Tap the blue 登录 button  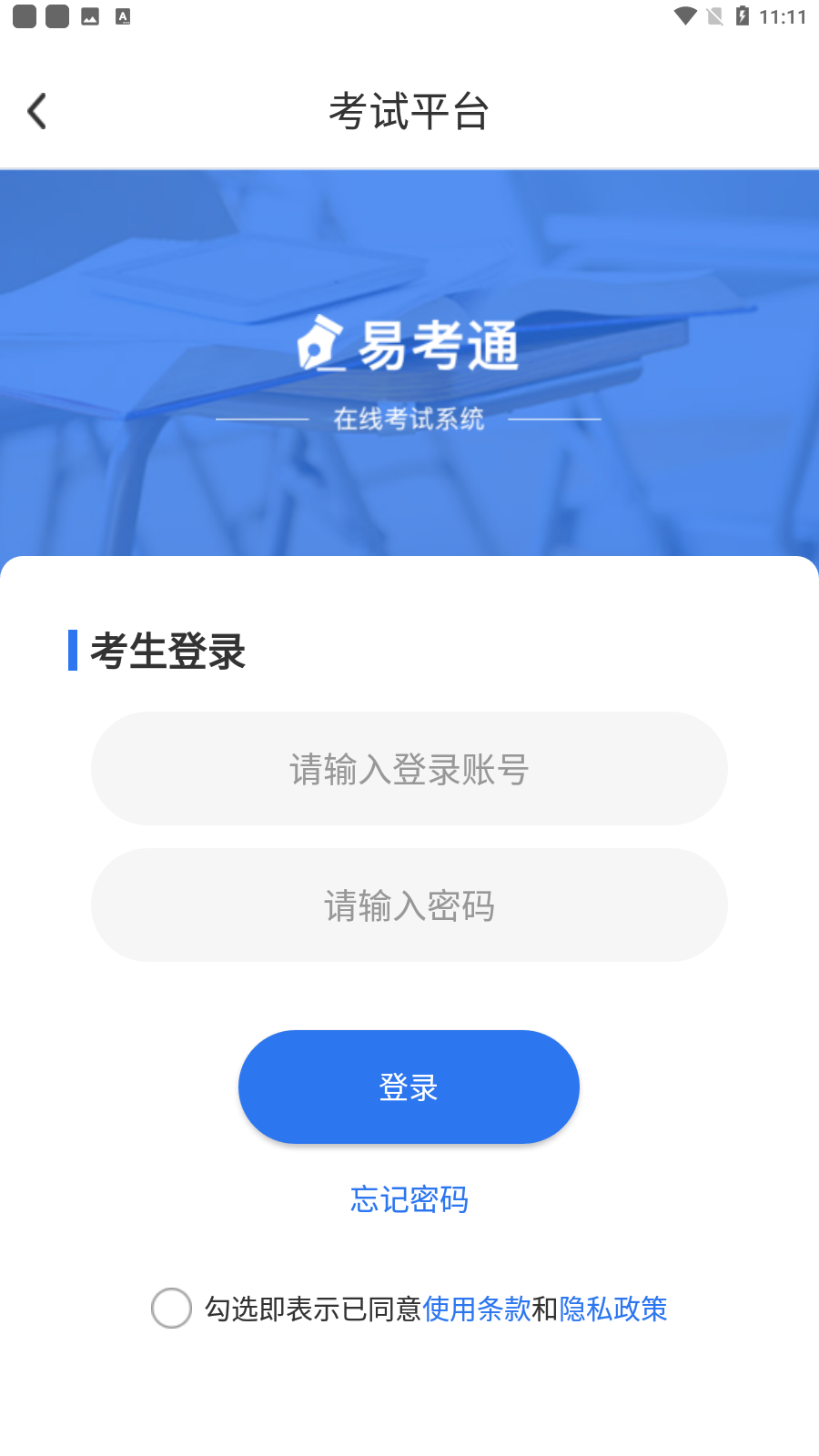tap(409, 1087)
